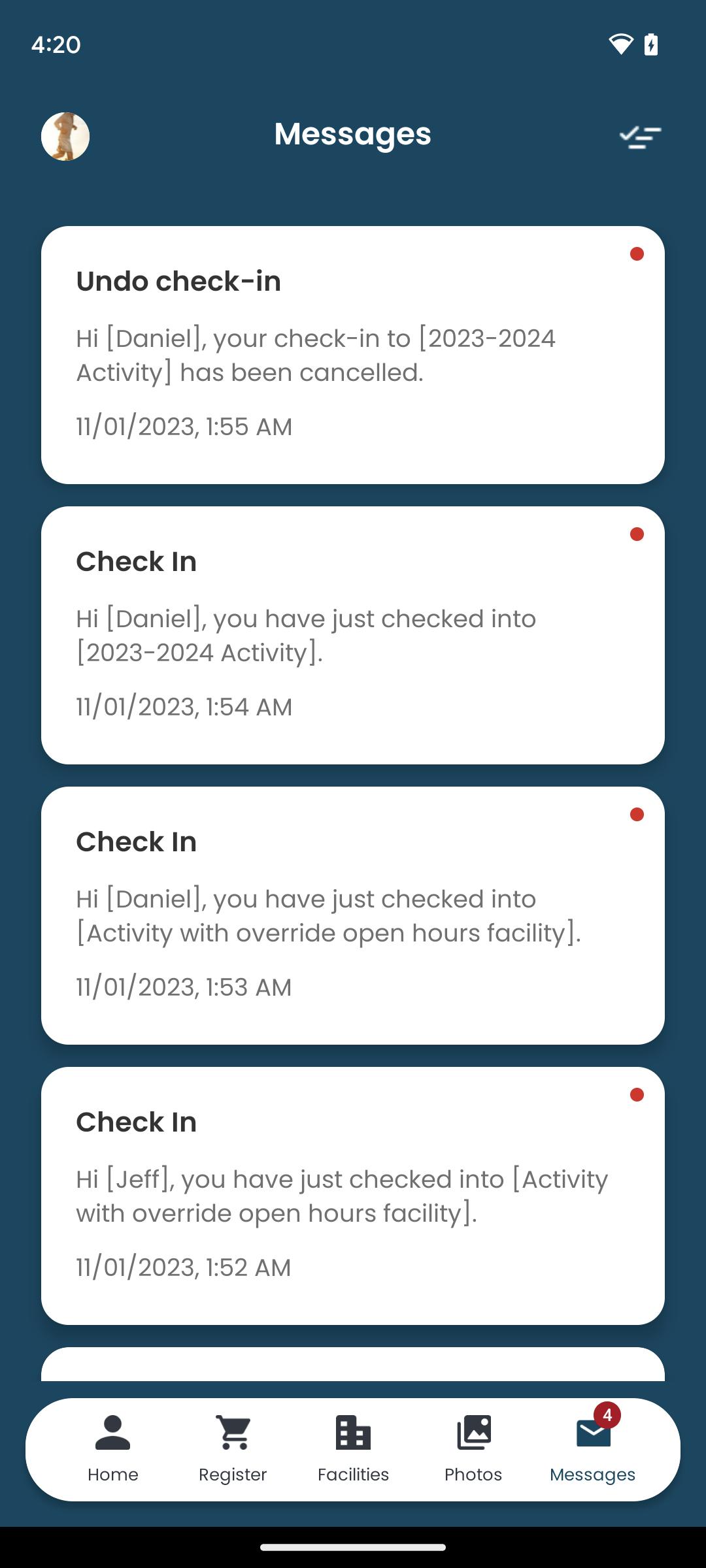Open Check In message from 1:53 AM

point(353,915)
